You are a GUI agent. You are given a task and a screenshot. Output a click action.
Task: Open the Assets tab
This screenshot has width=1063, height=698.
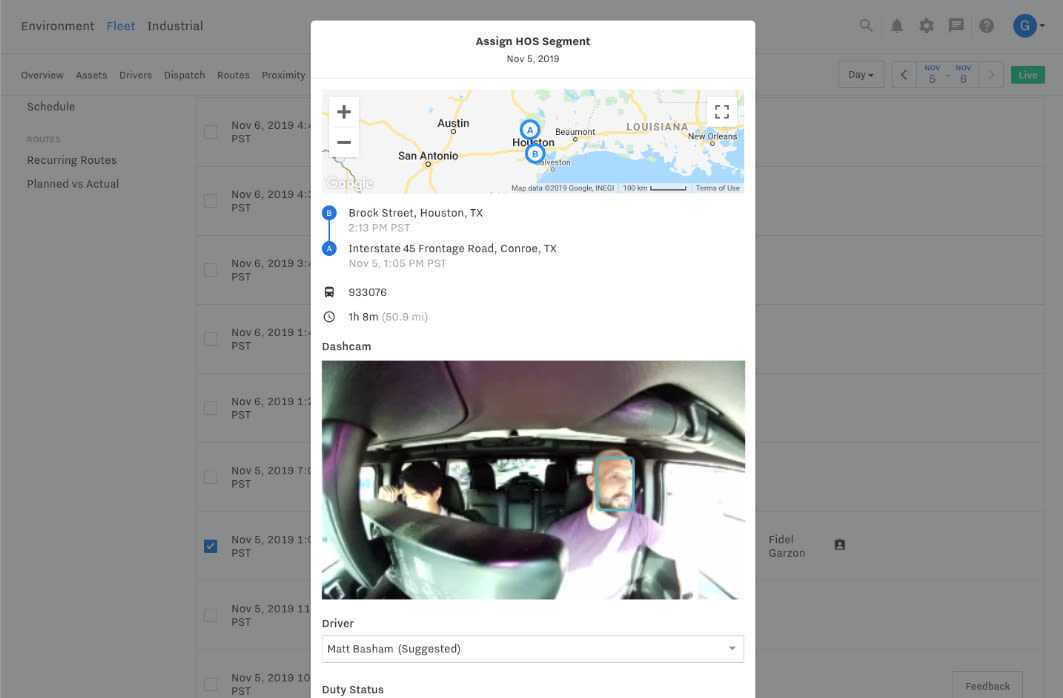pos(91,75)
